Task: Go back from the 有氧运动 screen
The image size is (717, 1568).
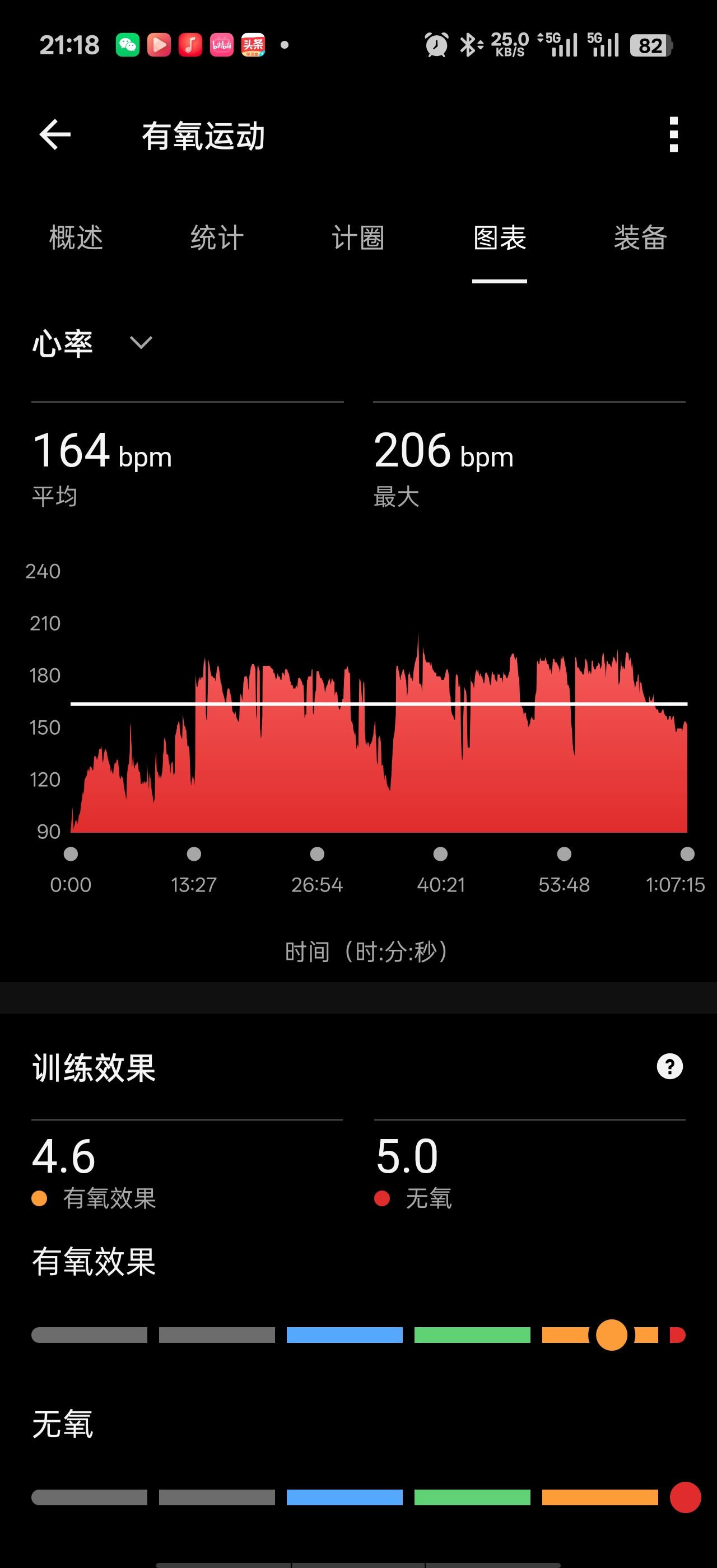Action: point(55,134)
